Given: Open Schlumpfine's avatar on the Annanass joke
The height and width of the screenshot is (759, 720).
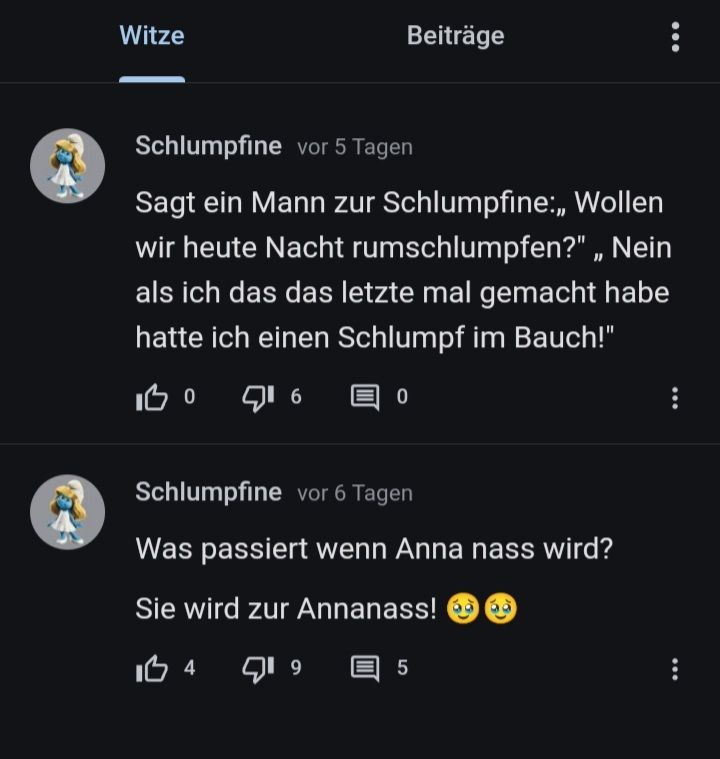Looking at the screenshot, I should [x=68, y=512].
